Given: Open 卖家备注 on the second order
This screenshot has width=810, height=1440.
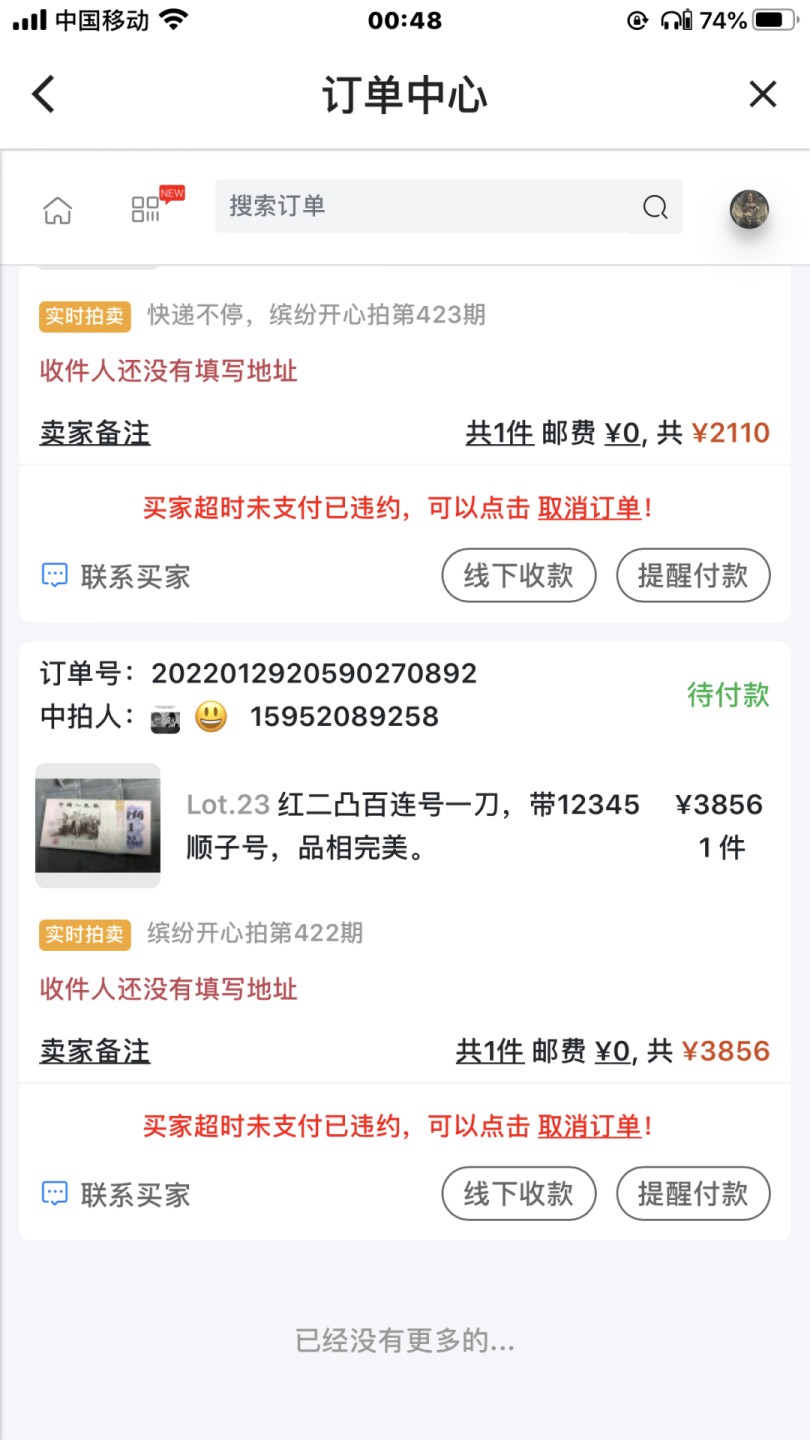Looking at the screenshot, I should tap(94, 1050).
